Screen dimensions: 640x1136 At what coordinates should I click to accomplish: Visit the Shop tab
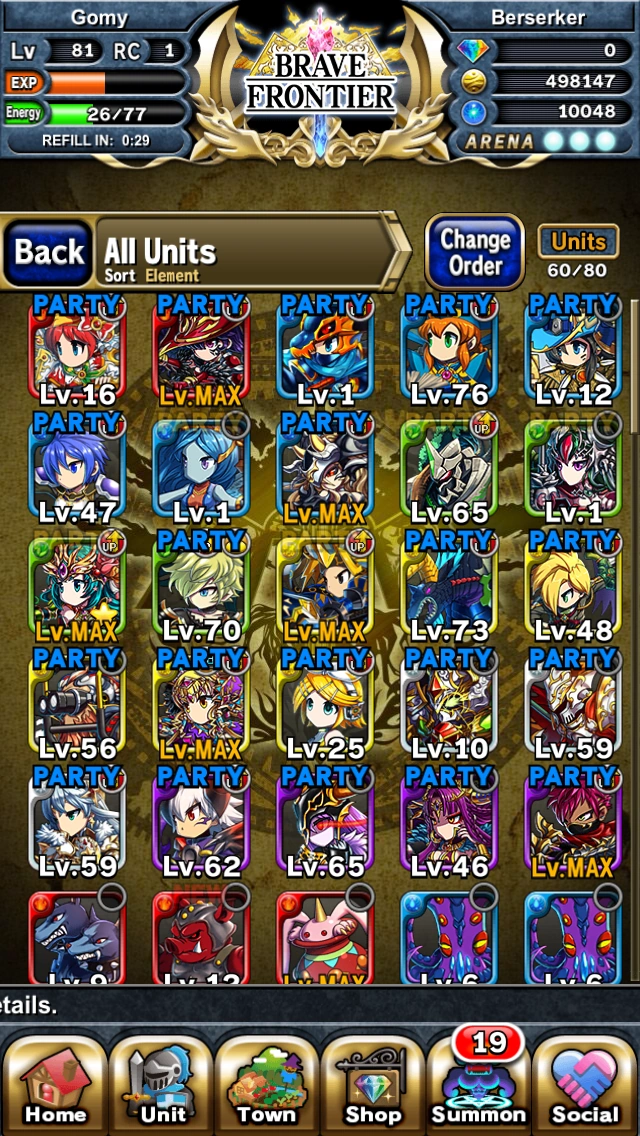tap(372, 1083)
